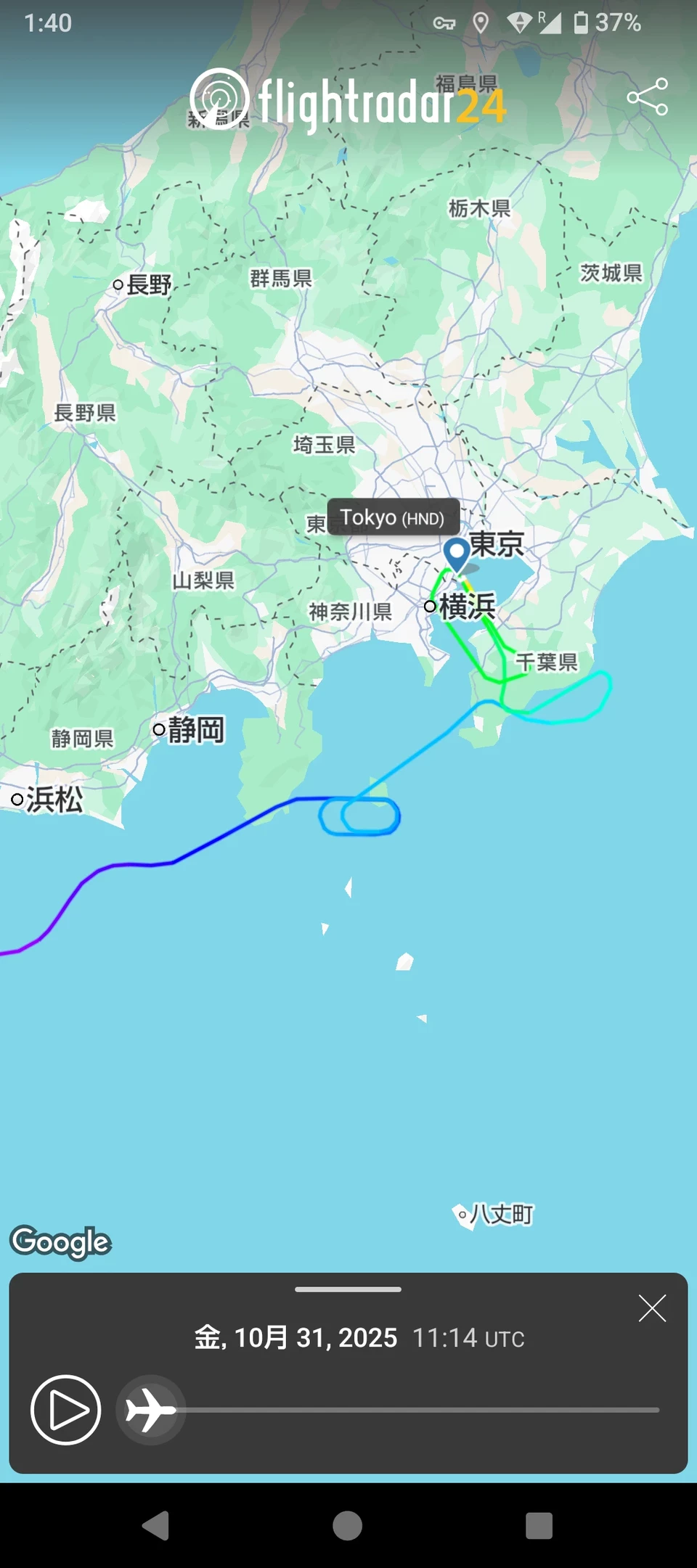The height and width of the screenshot is (1568, 697).
Task: Go to the home screen
Action: coord(348,1525)
